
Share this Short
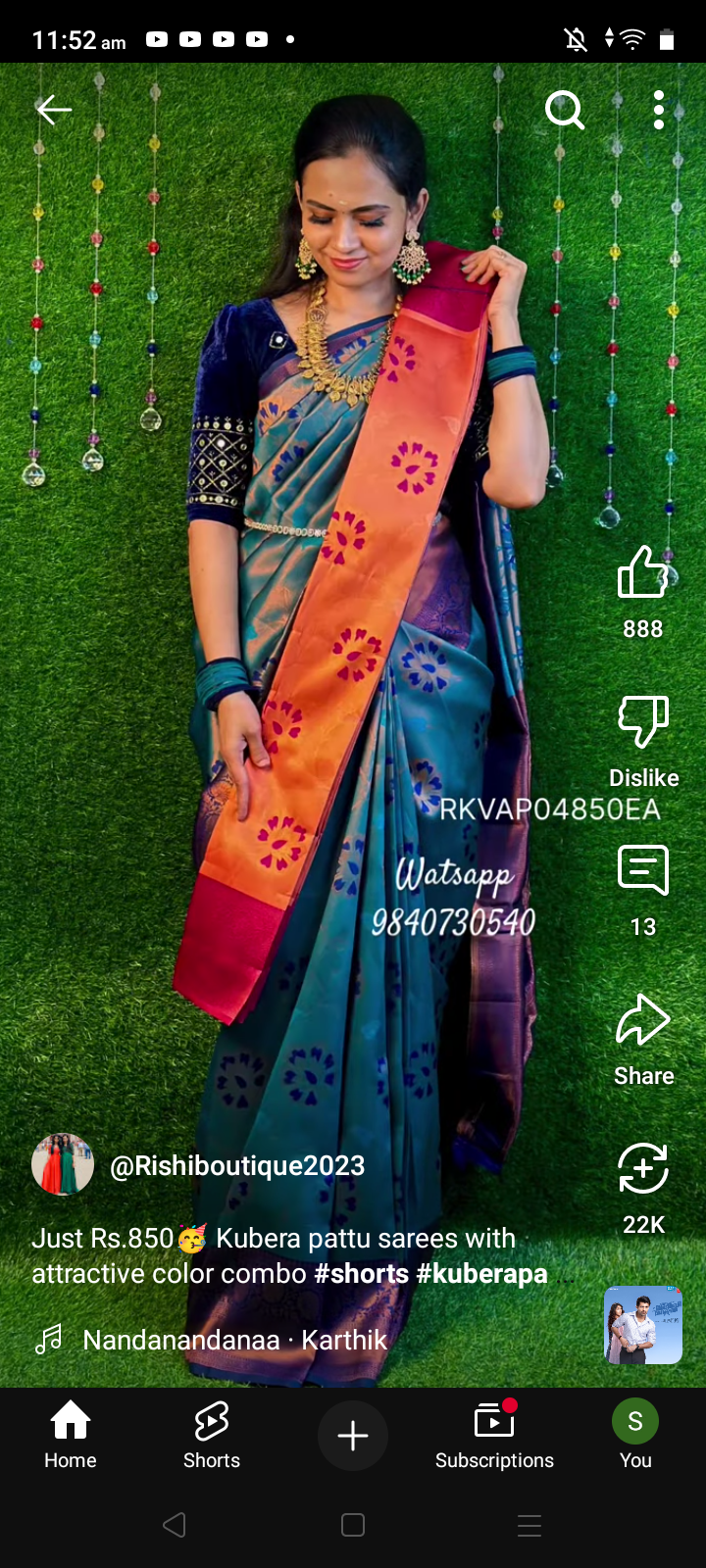pos(643,1021)
